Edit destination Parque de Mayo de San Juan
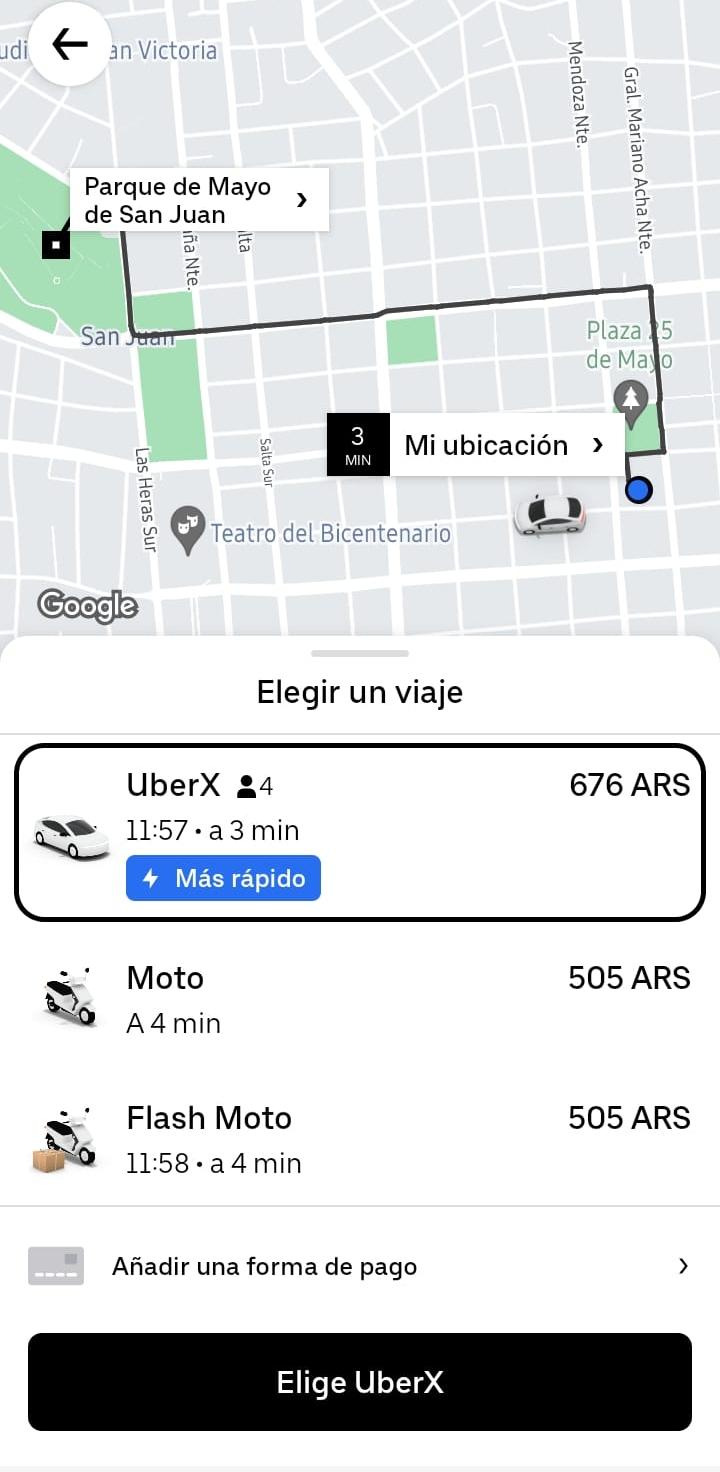 pos(198,200)
